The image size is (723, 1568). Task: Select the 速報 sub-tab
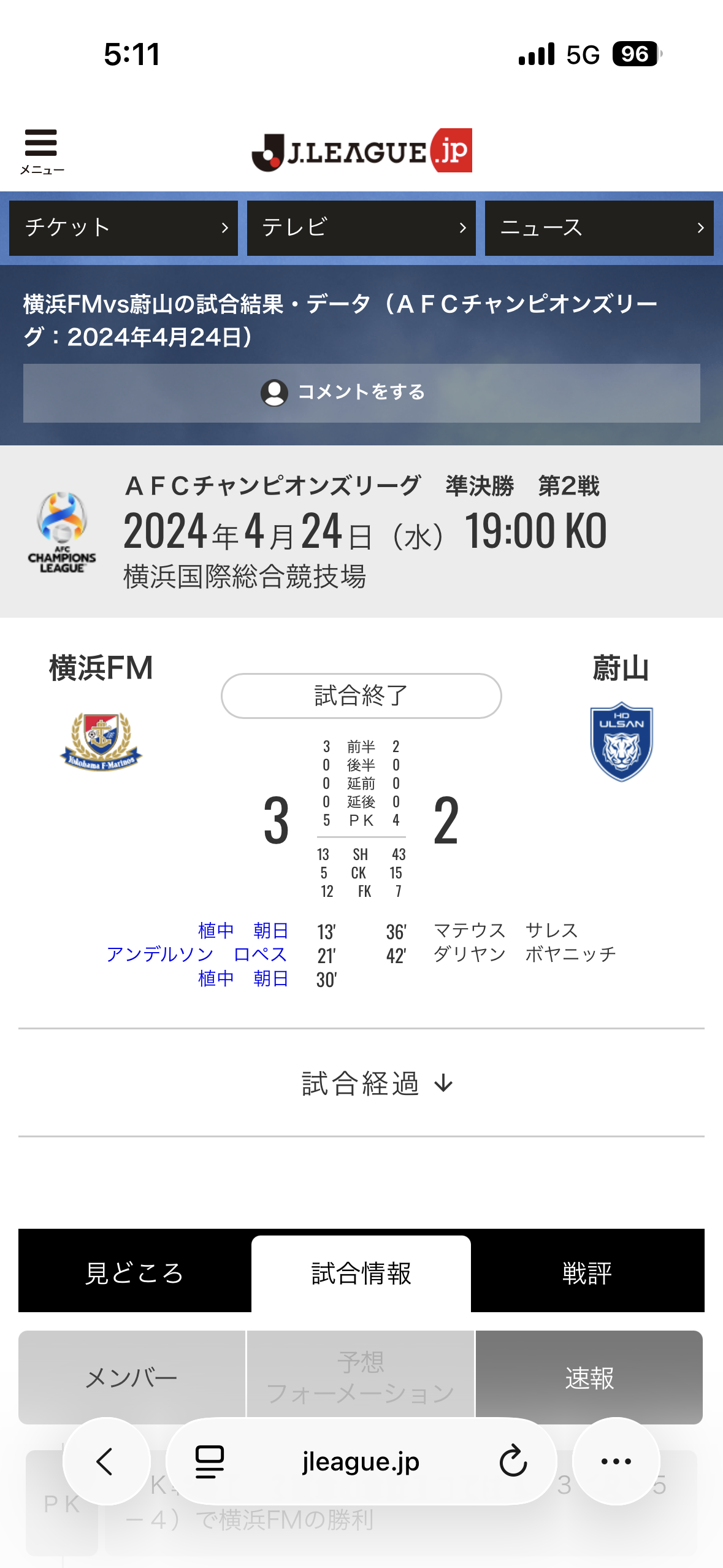[x=589, y=1378]
